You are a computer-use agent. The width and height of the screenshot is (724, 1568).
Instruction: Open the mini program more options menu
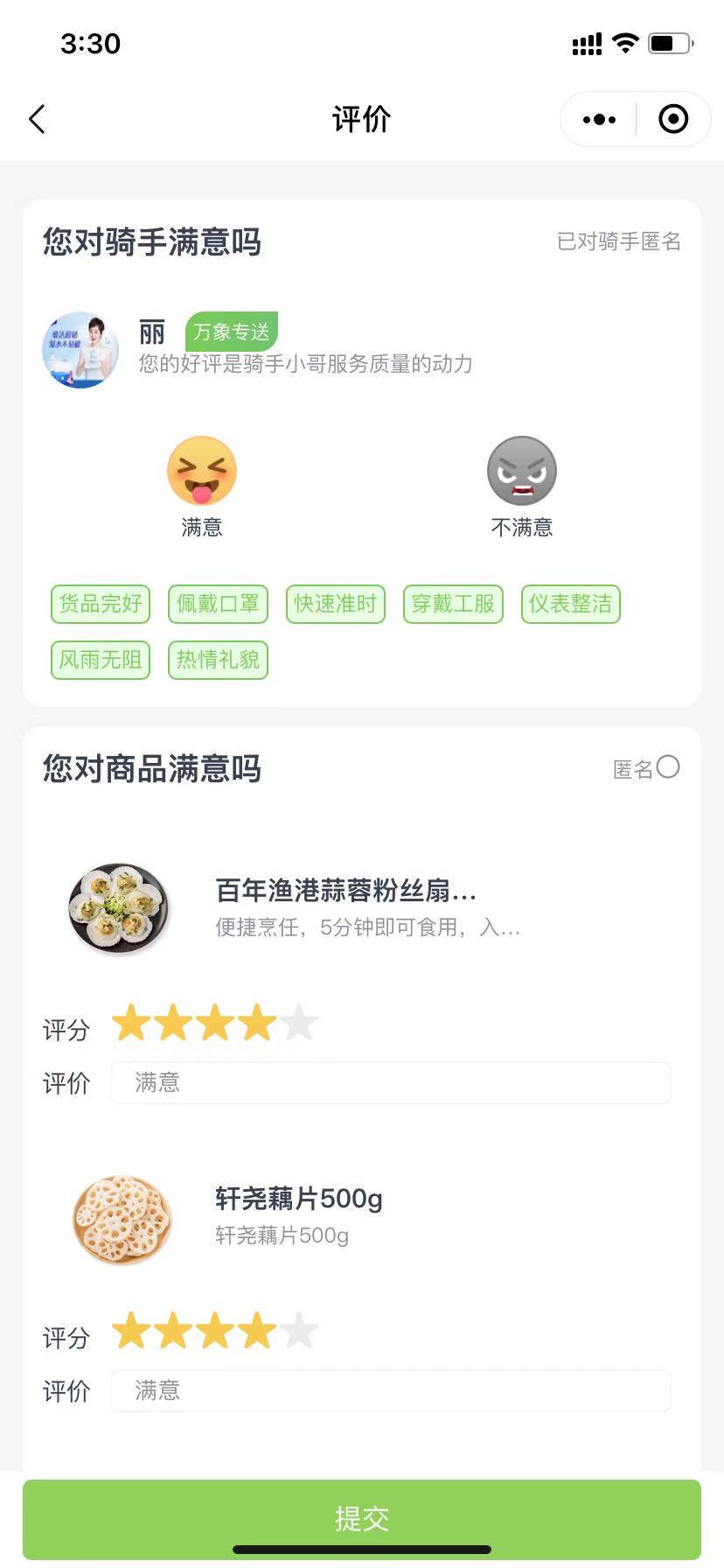[599, 119]
